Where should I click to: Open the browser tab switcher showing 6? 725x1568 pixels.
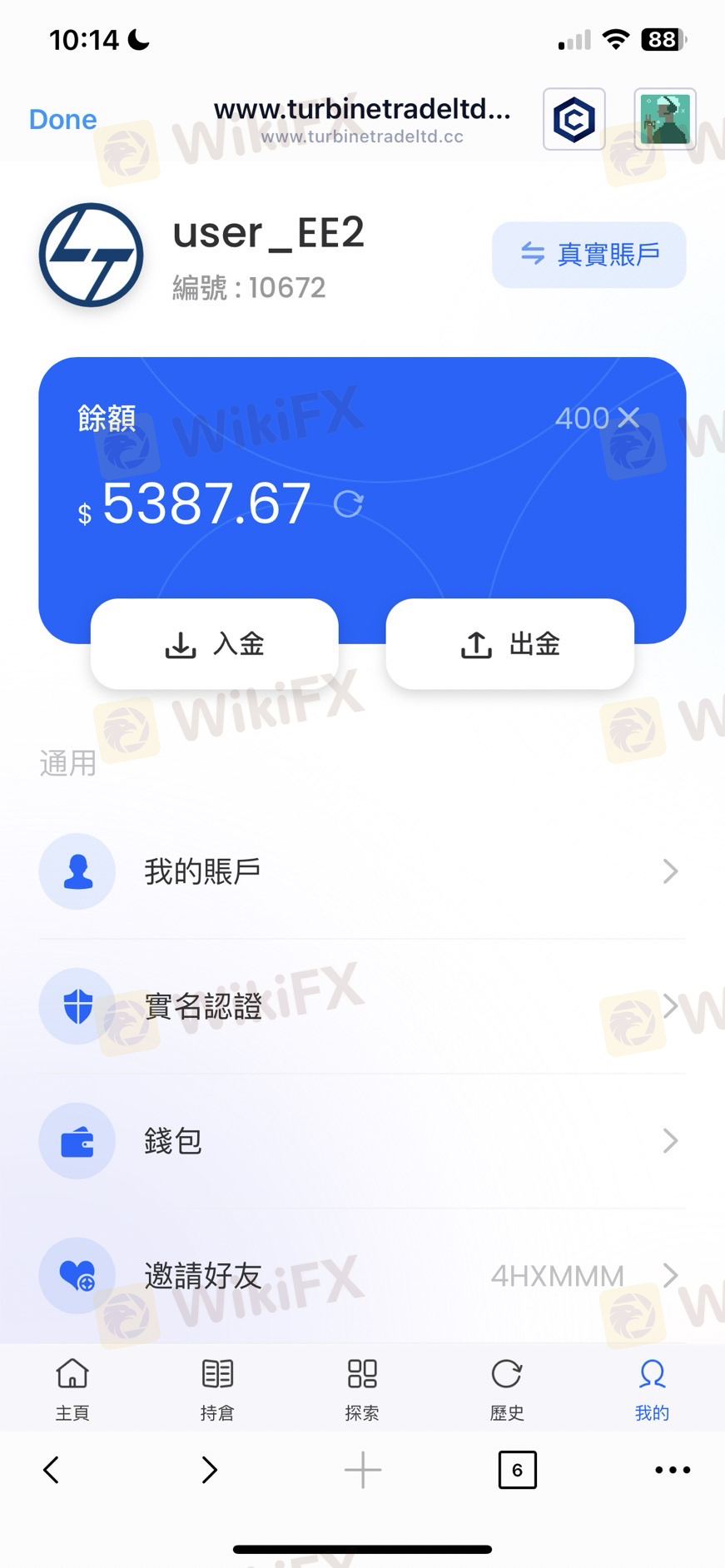coord(517,1470)
